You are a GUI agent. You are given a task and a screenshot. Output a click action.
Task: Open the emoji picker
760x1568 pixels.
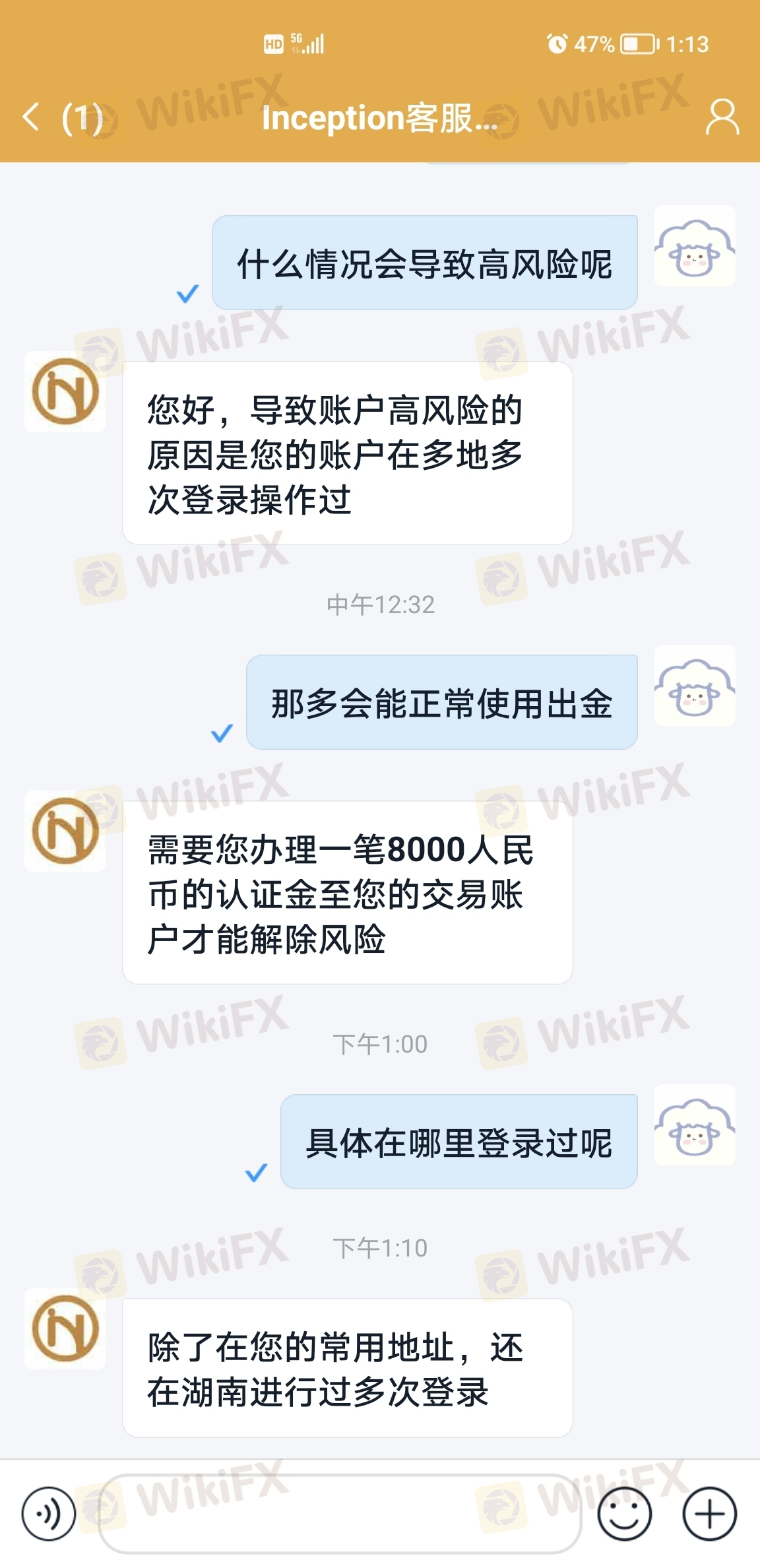click(x=624, y=1514)
